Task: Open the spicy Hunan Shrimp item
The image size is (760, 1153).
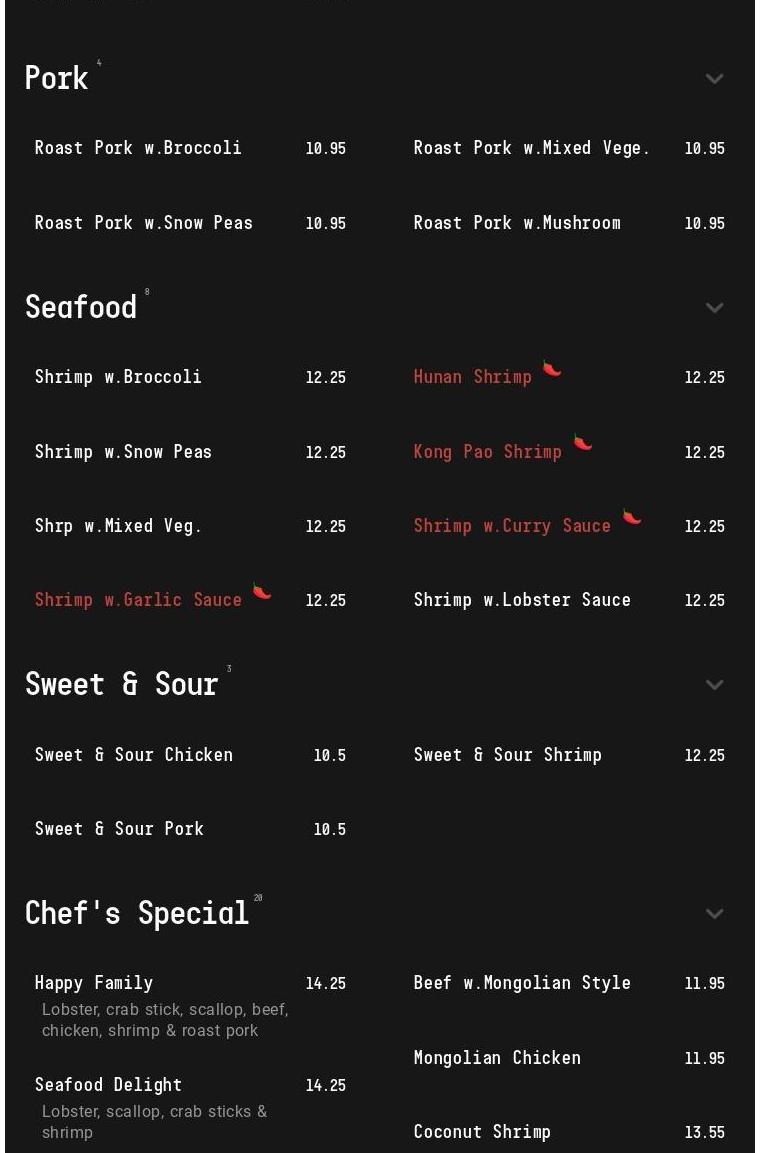Action: (x=472, y=377)
